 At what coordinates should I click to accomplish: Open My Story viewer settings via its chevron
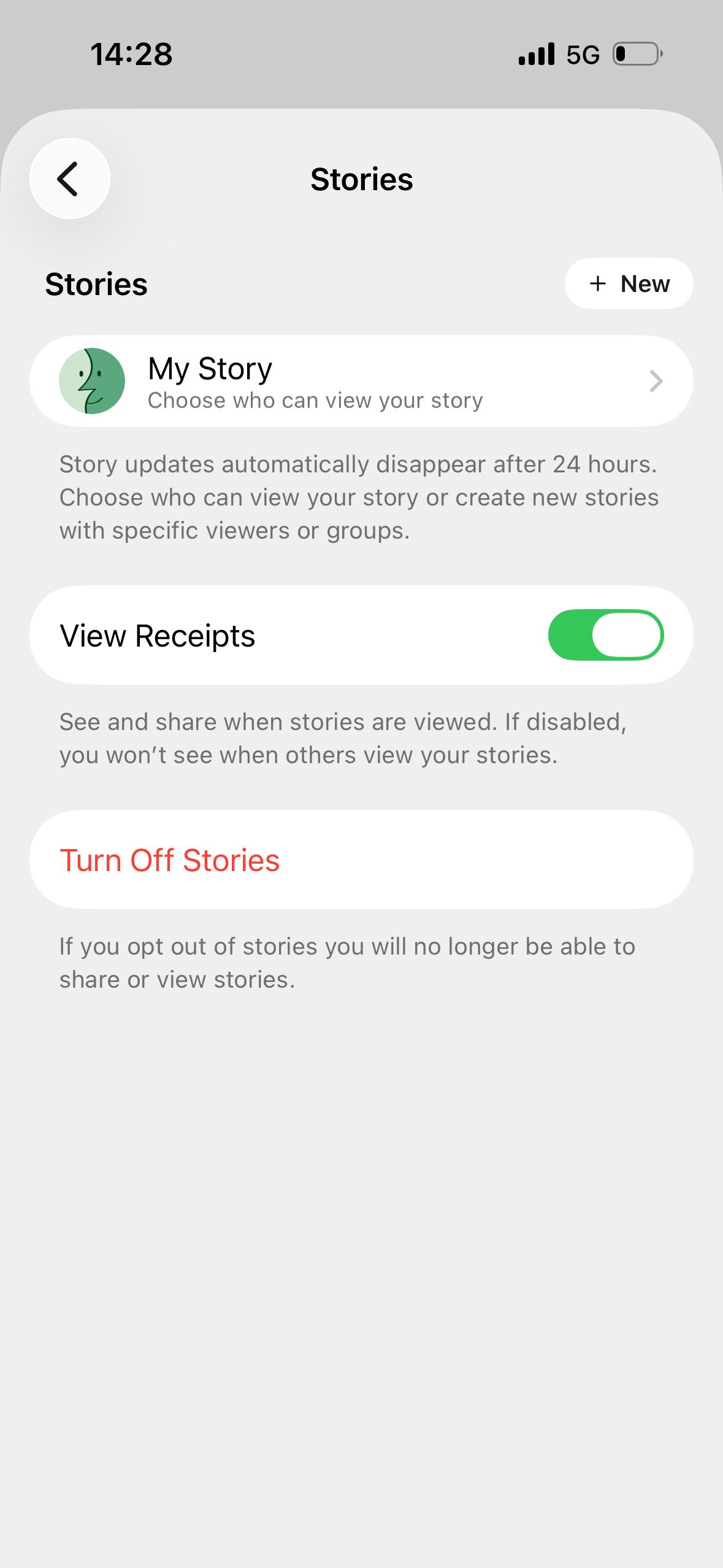(656, 381)
